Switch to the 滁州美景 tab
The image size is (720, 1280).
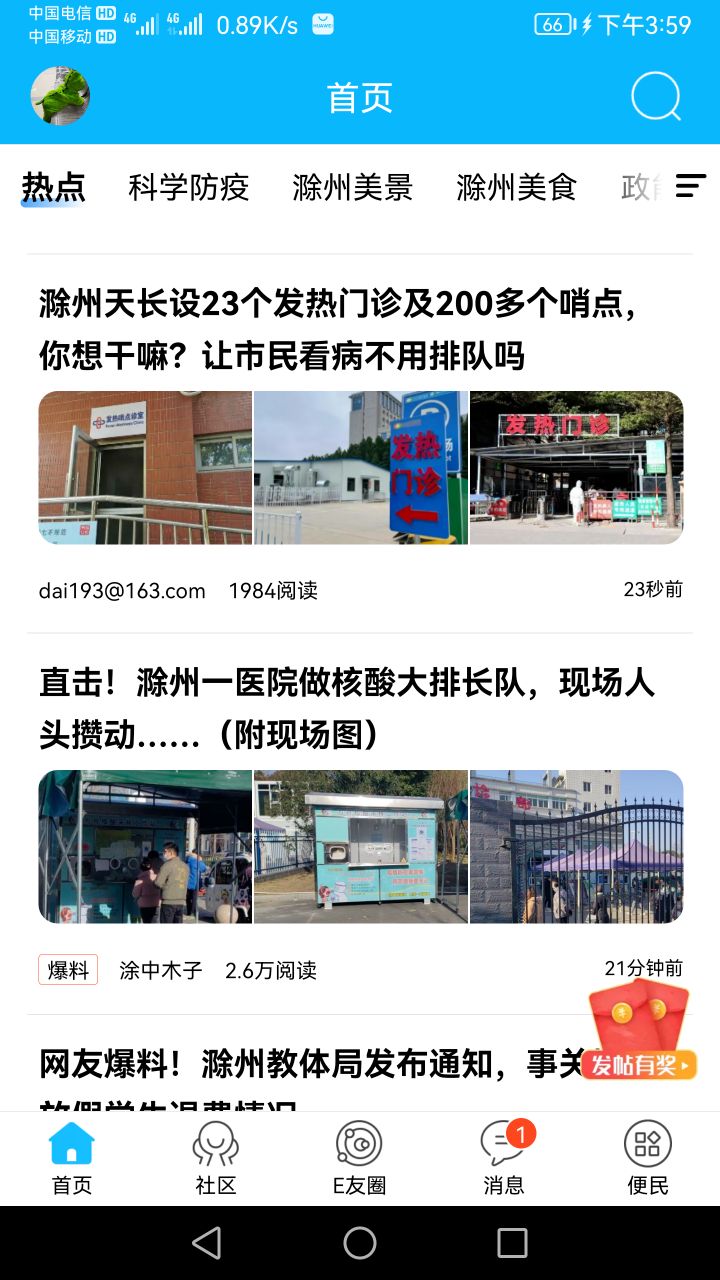click(x=352, y=187)
